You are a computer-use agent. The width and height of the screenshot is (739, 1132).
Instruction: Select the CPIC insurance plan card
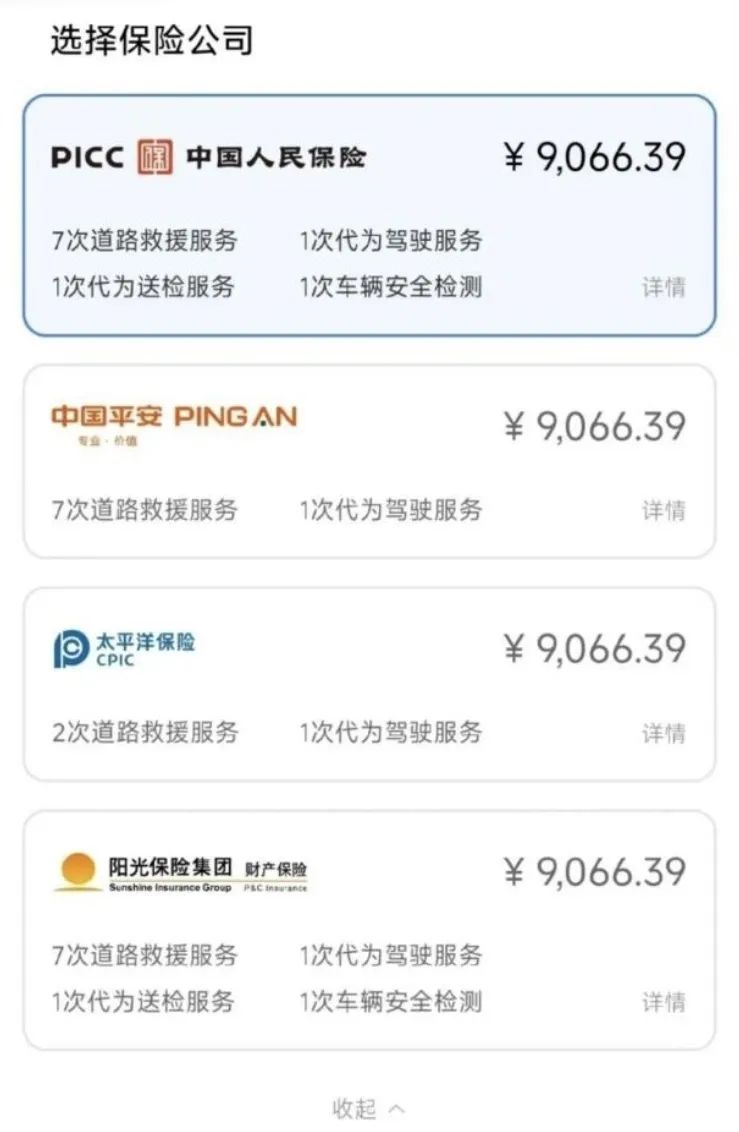point(369,680)
